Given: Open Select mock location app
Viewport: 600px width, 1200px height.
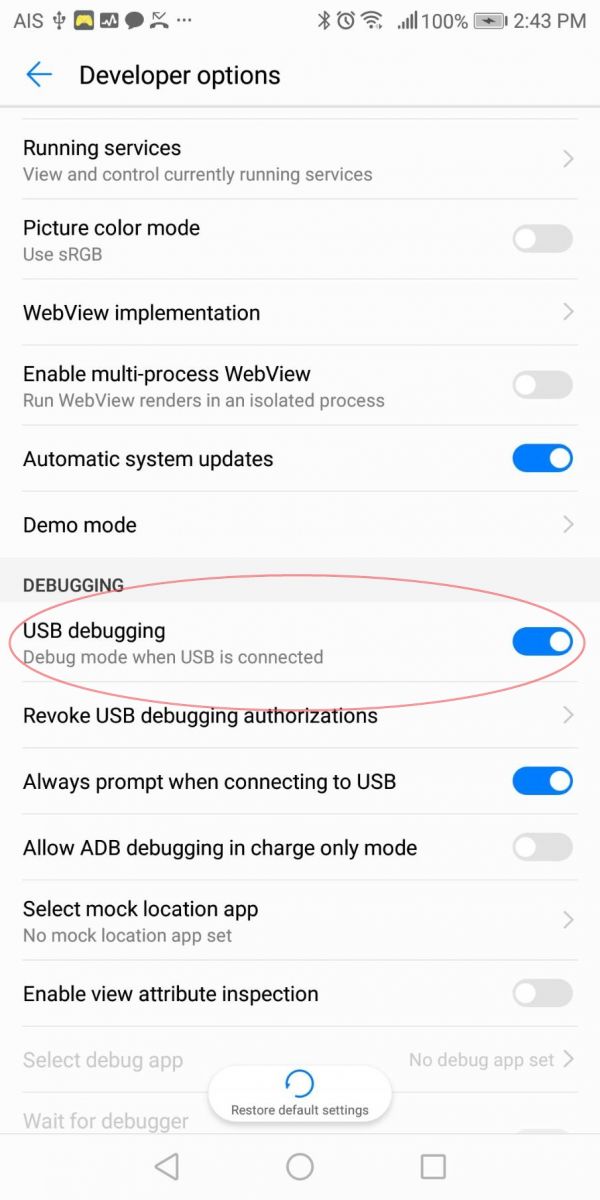Looking at the screenshot, I should tap(300, 921).
